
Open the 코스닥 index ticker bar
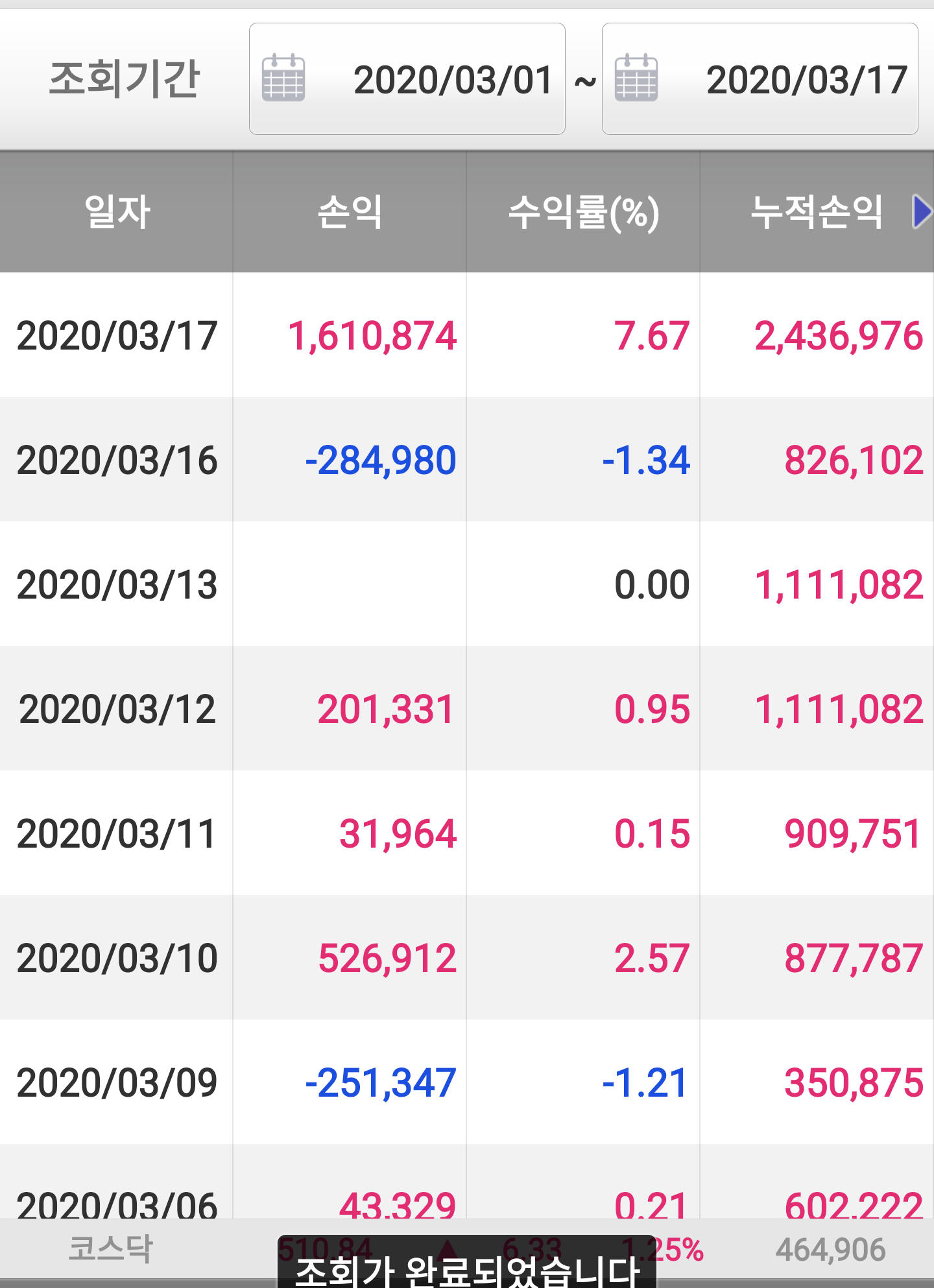(x=110, y=1249)
